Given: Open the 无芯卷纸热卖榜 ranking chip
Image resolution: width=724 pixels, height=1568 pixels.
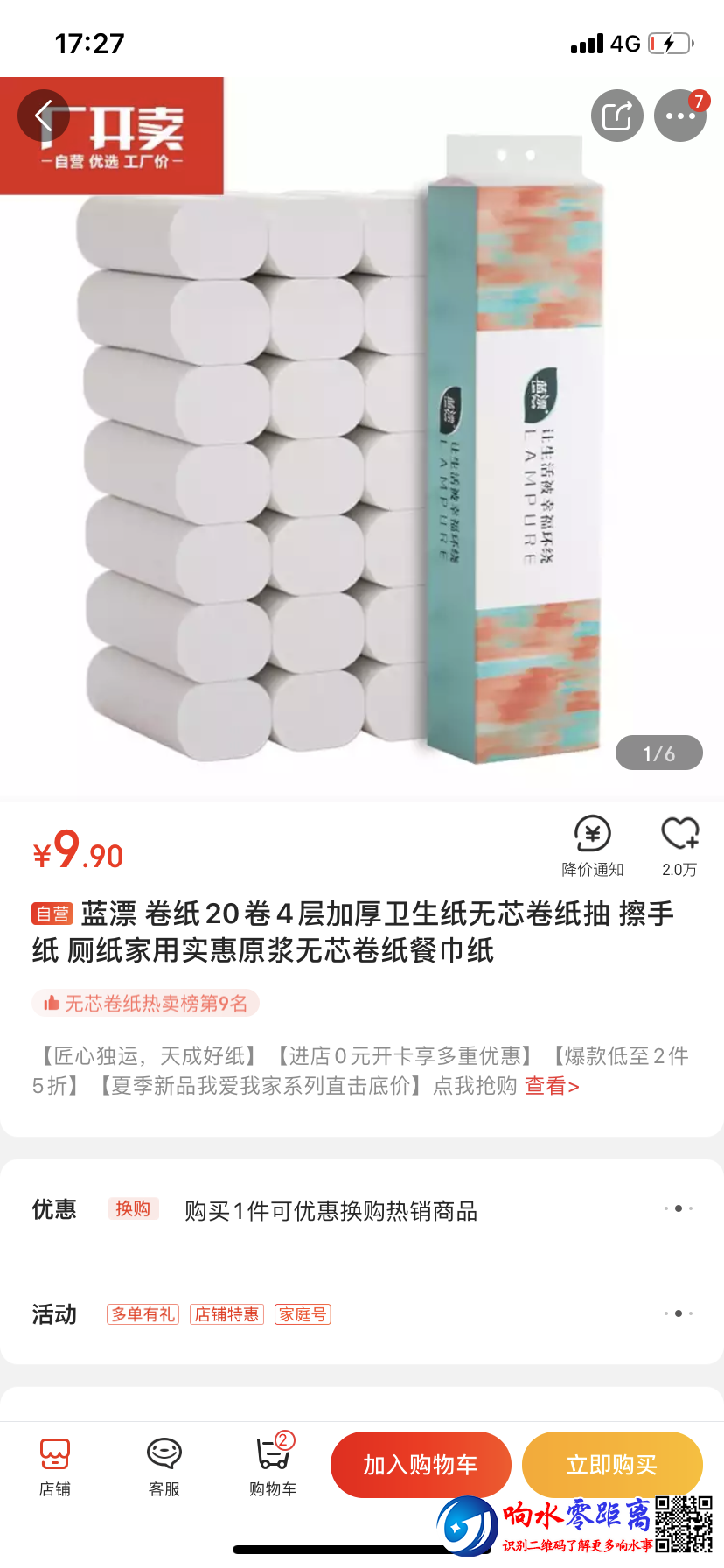Looking at the screenshot, I should (146, 1003).
